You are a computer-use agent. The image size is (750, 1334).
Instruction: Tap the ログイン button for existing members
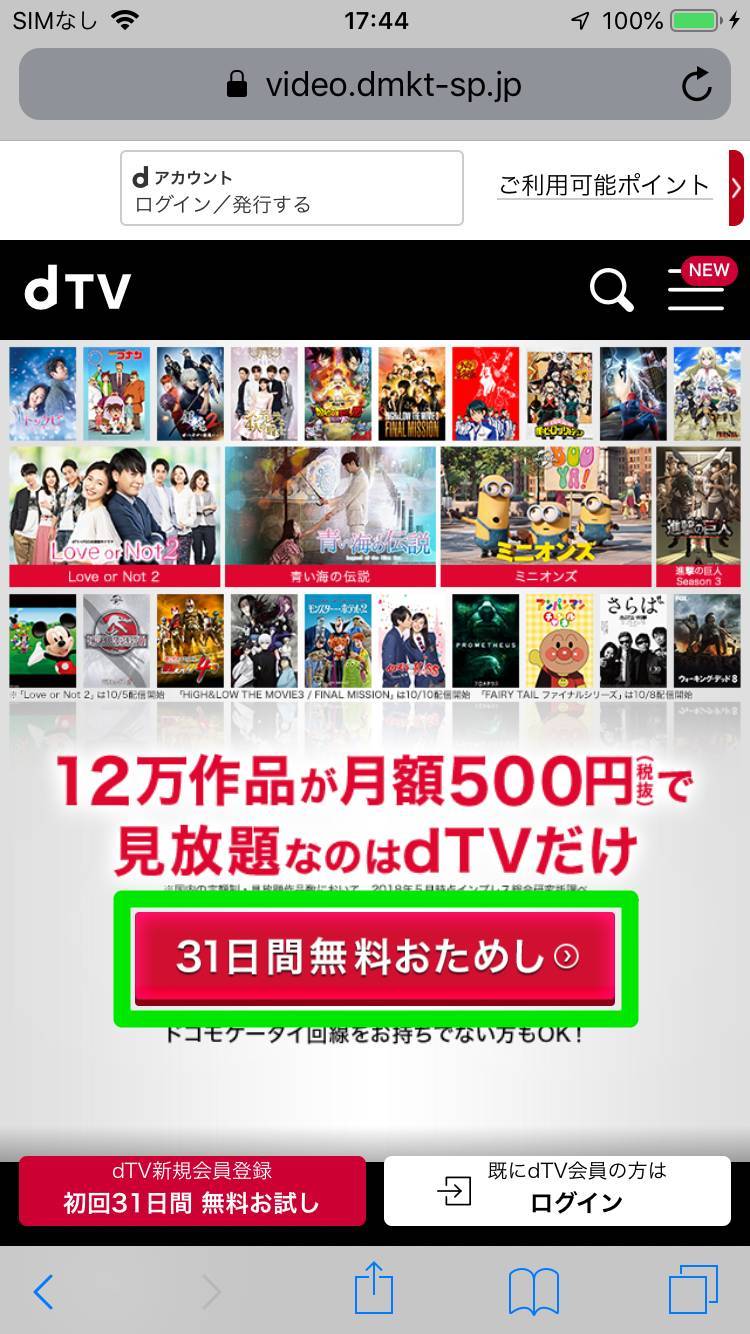(x=557, y=1190)
